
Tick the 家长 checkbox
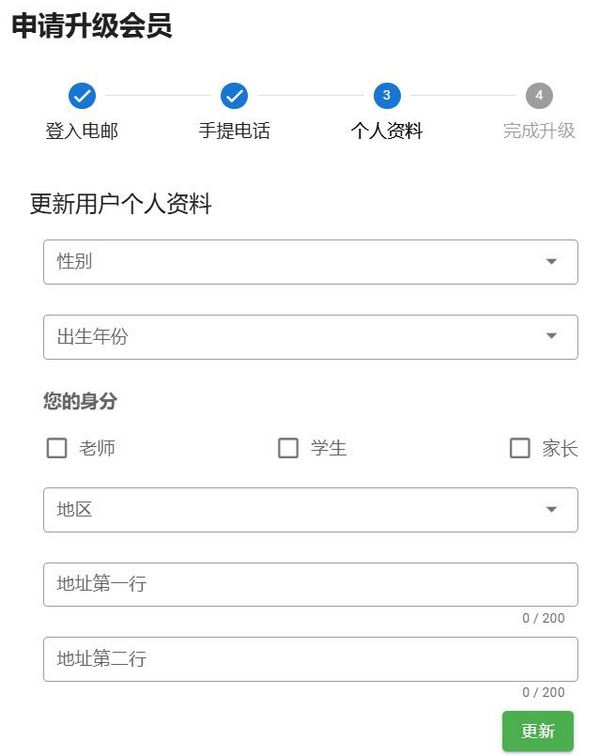[x=520, y=448]
